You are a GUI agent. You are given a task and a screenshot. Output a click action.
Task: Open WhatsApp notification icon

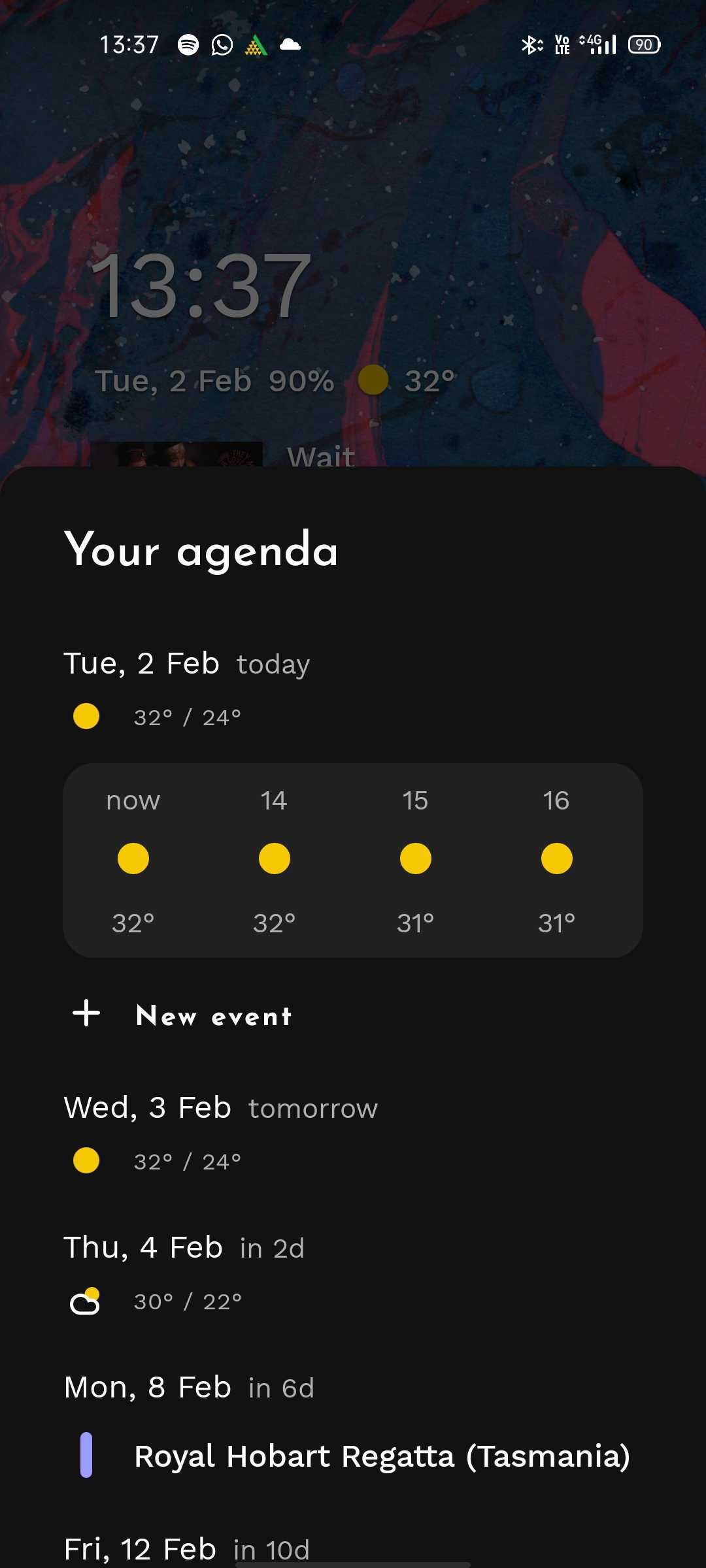(x=222, y=44)
